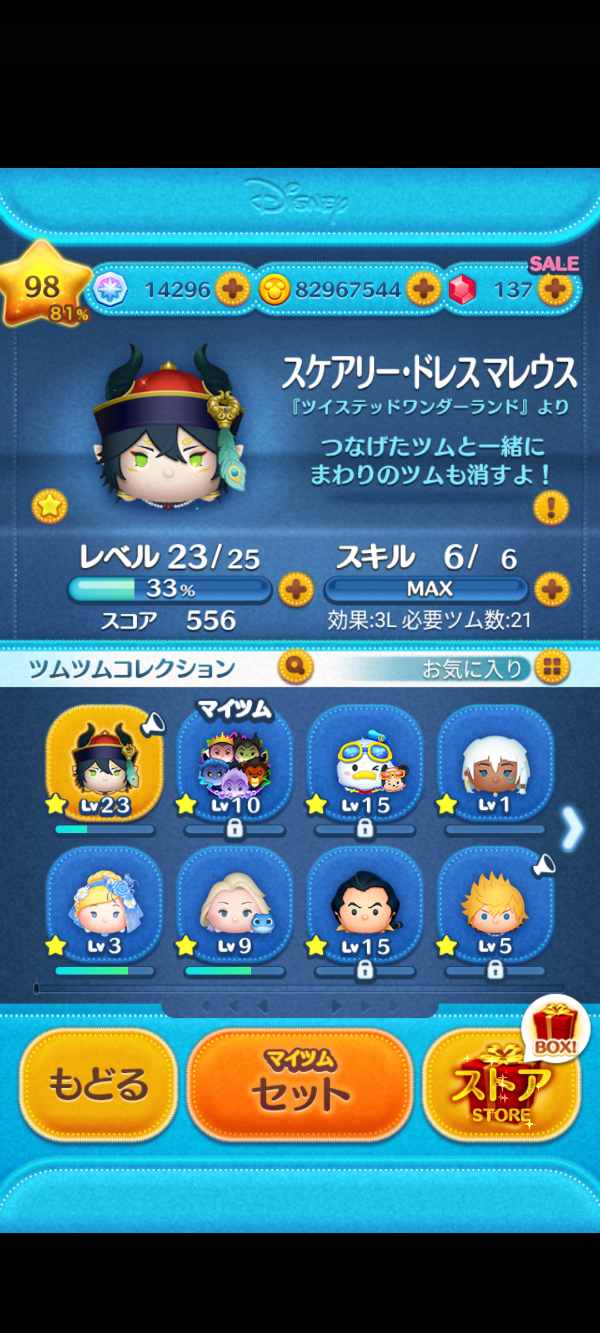
Task: Open the exclamation info icon for this Tsum
Action: point(551,508)
